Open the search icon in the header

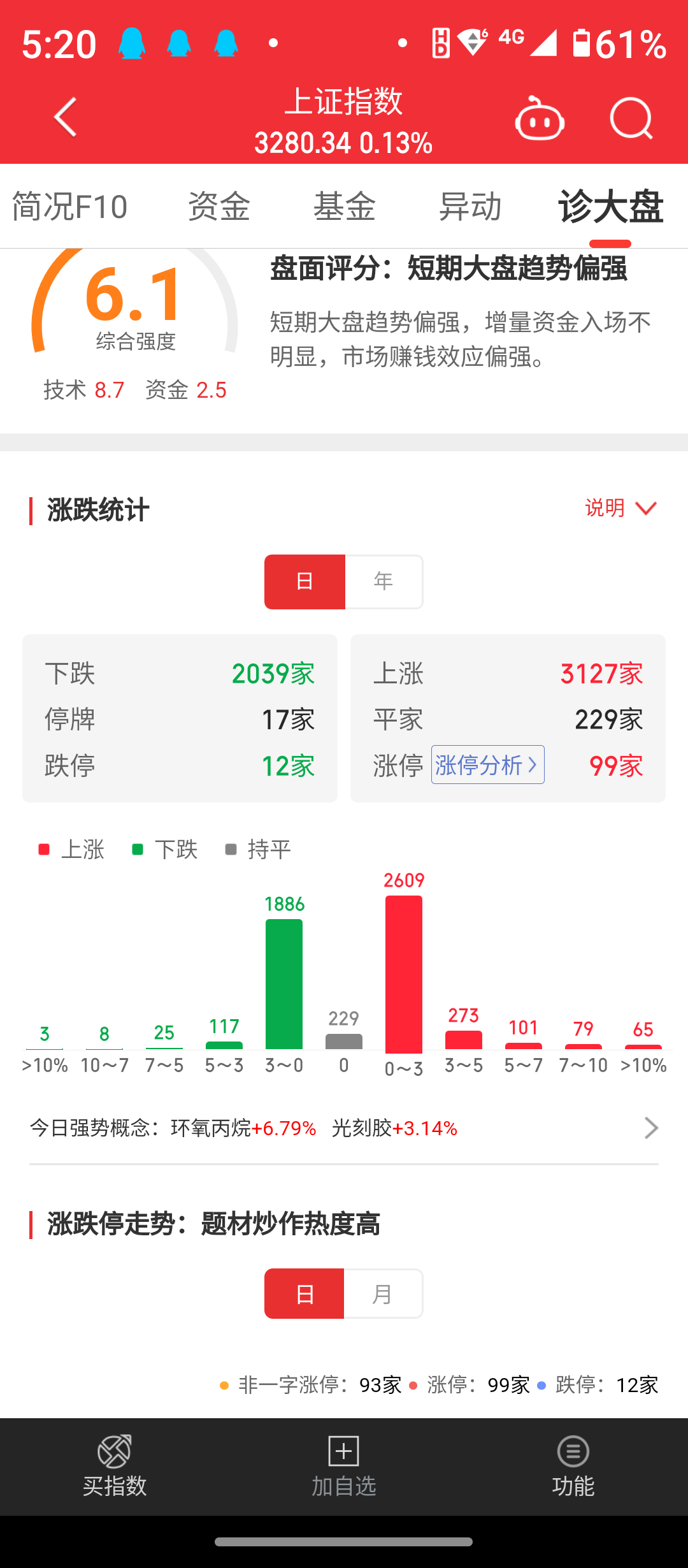pyautogui.click(x=631, y=119)
